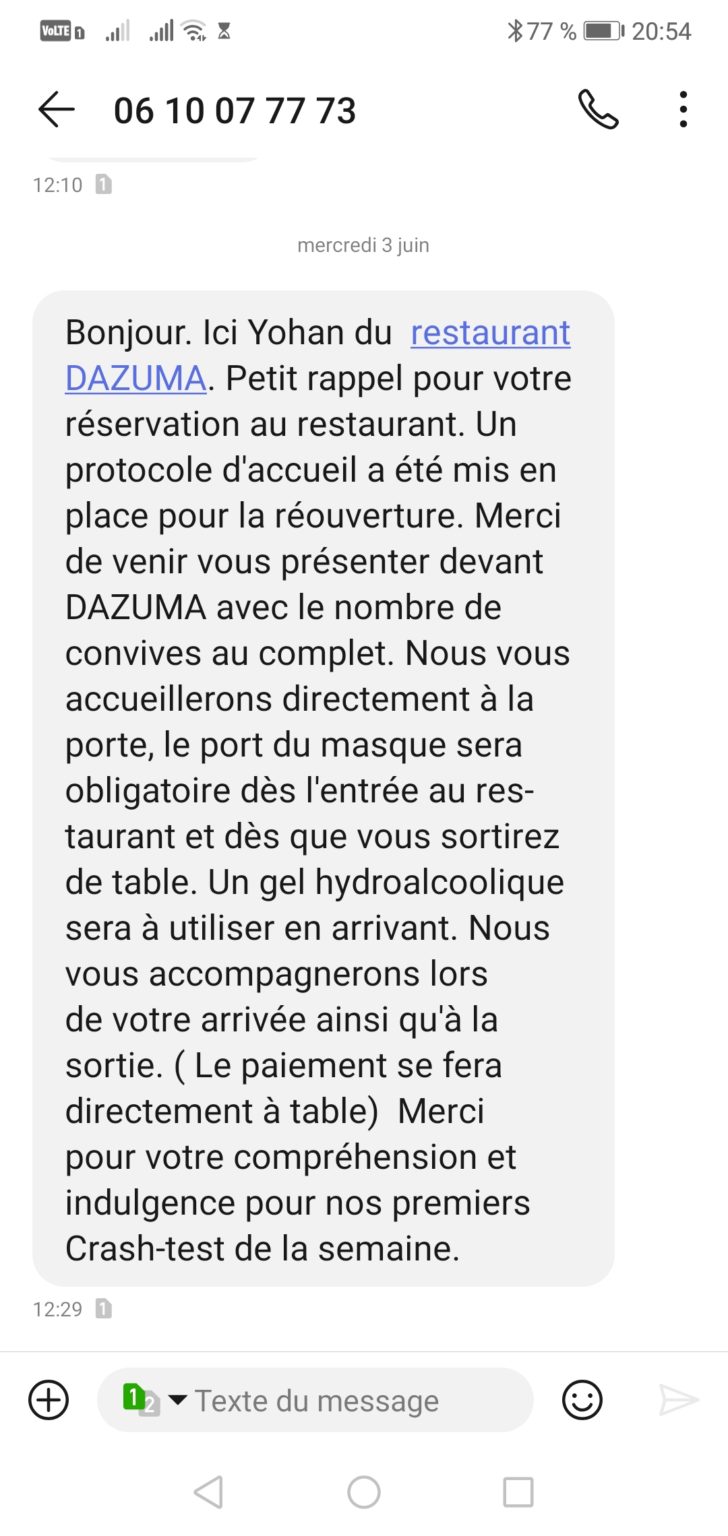Add an attachment with the plus icon

click(48, 1400)
